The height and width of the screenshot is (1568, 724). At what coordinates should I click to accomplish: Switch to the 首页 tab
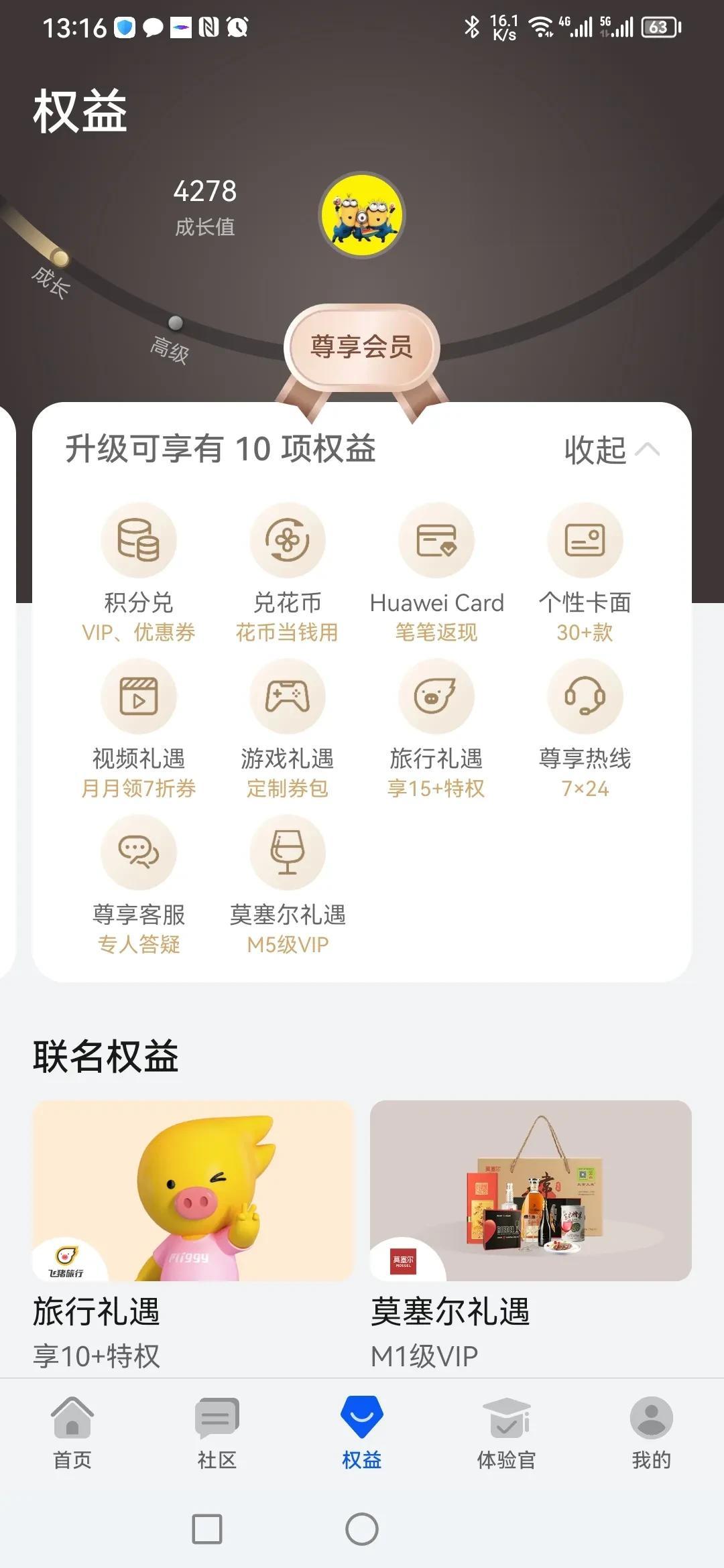point(72,1432)
